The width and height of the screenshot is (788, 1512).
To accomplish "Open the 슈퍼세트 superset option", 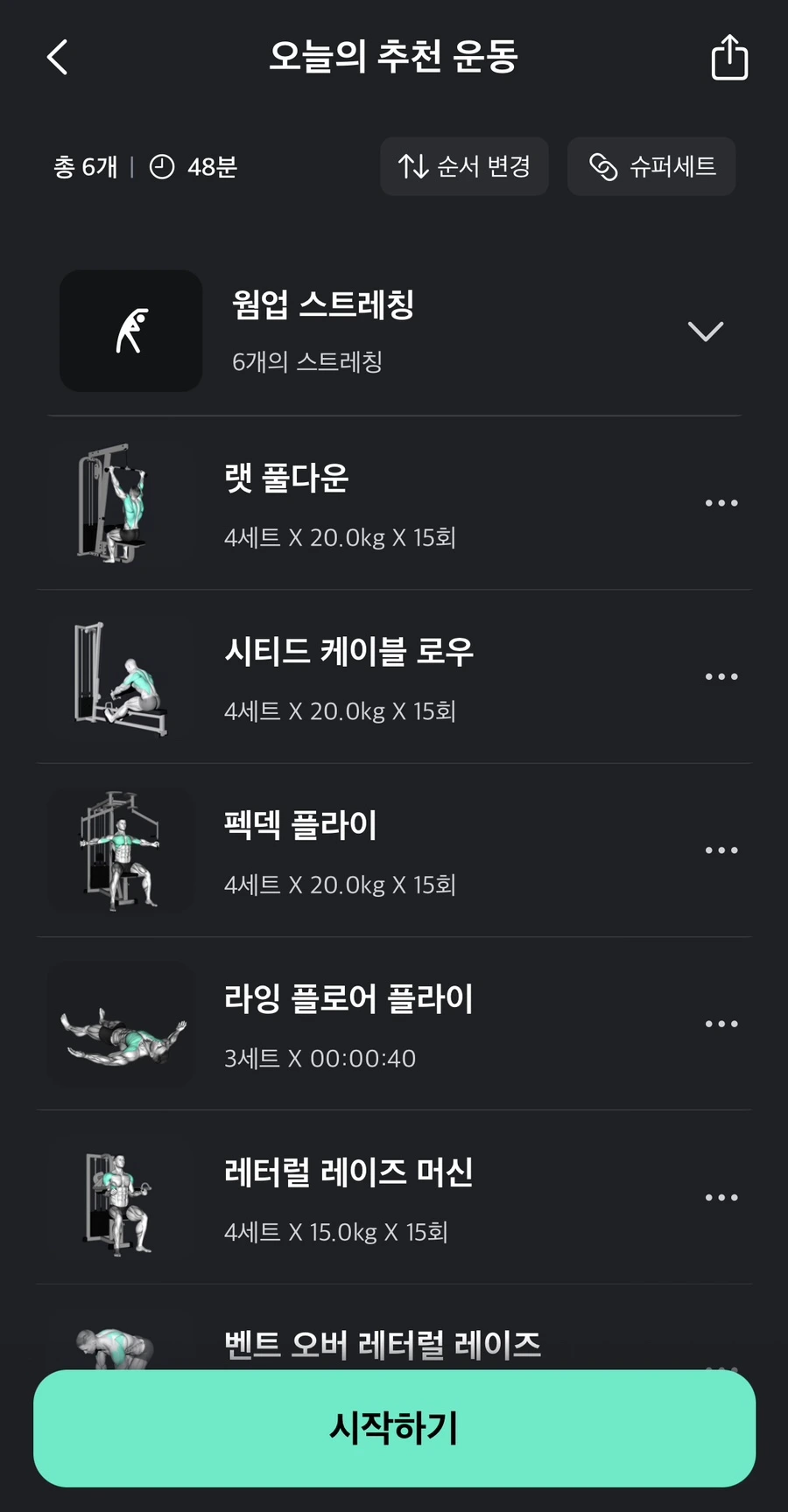I will (651, 166).
